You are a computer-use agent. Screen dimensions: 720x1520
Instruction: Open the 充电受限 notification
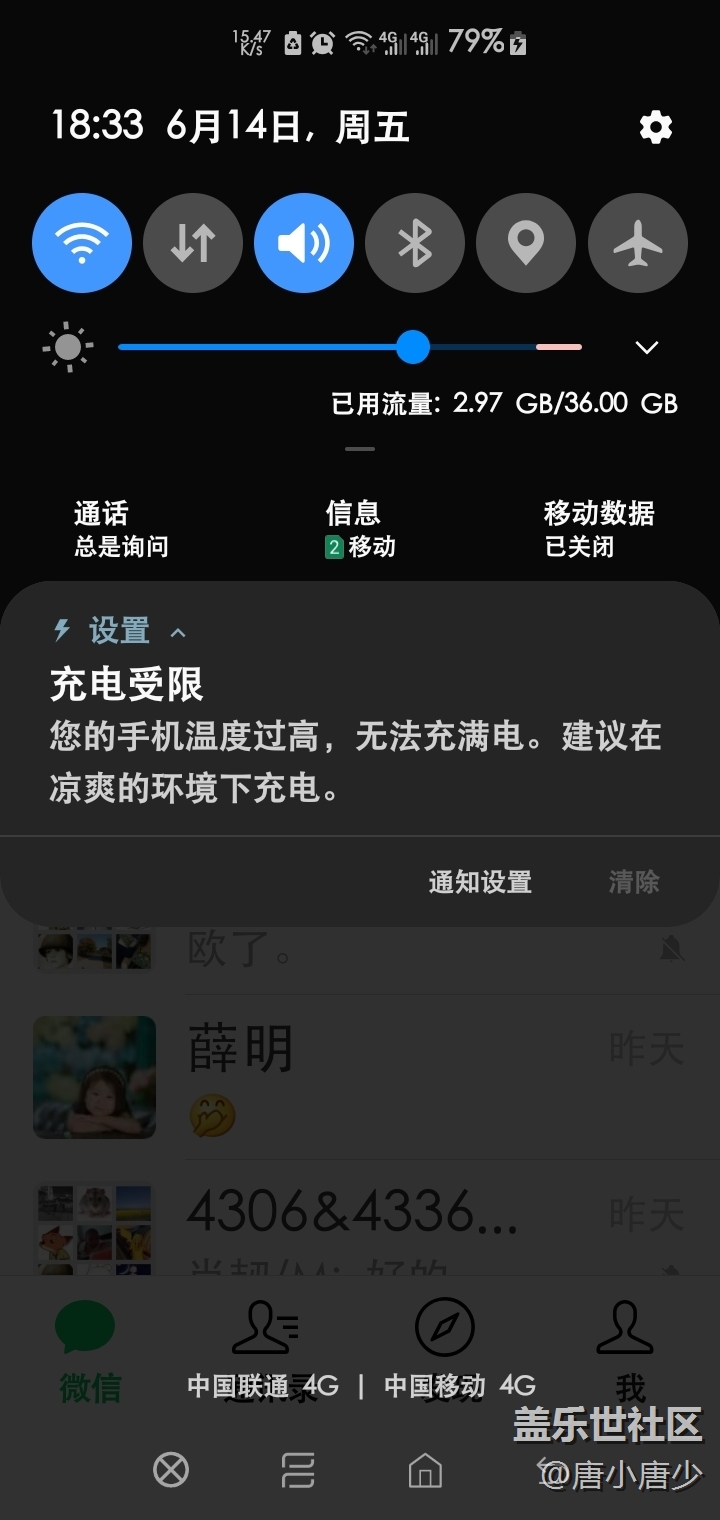coord(355,737)
